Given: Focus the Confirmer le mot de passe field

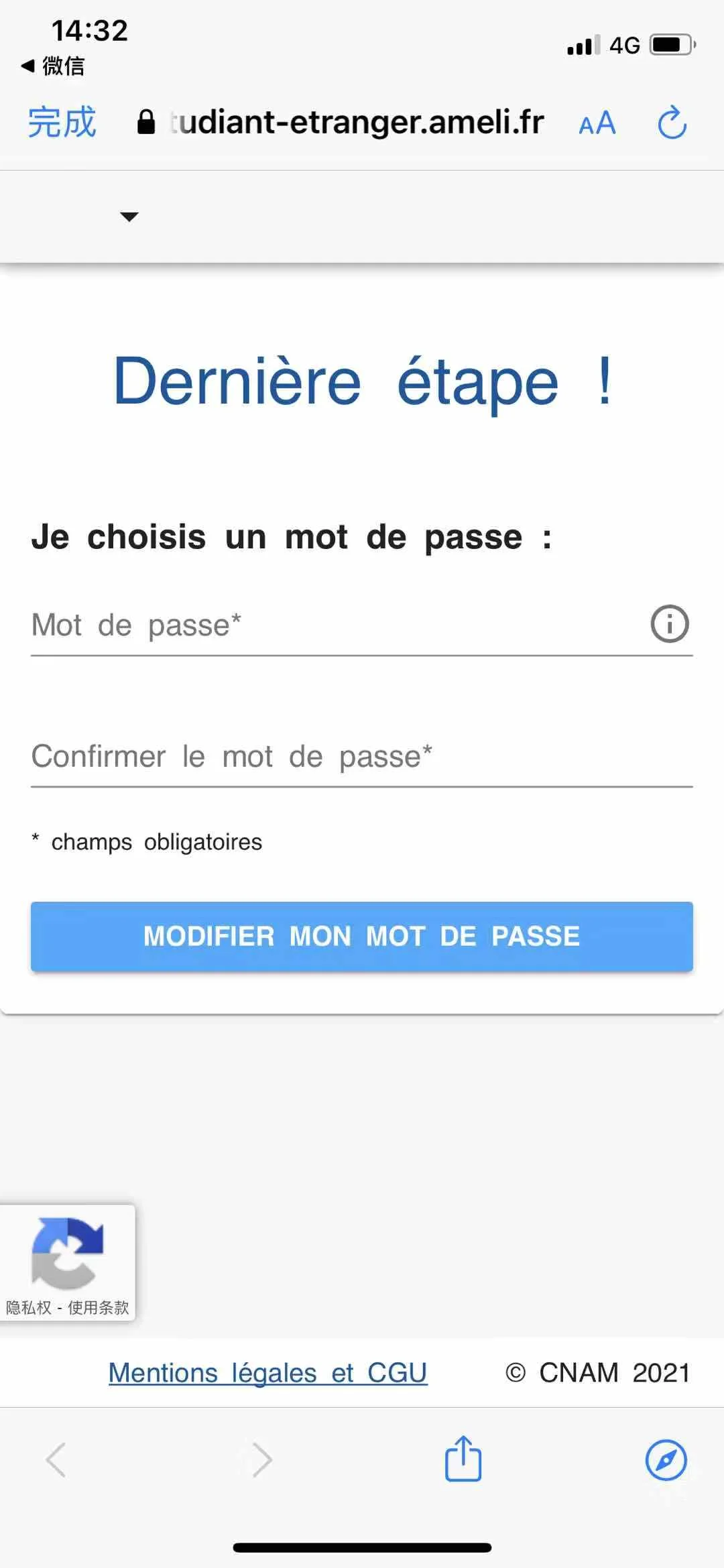Looking at the screenshot, I should pos(362,757).
